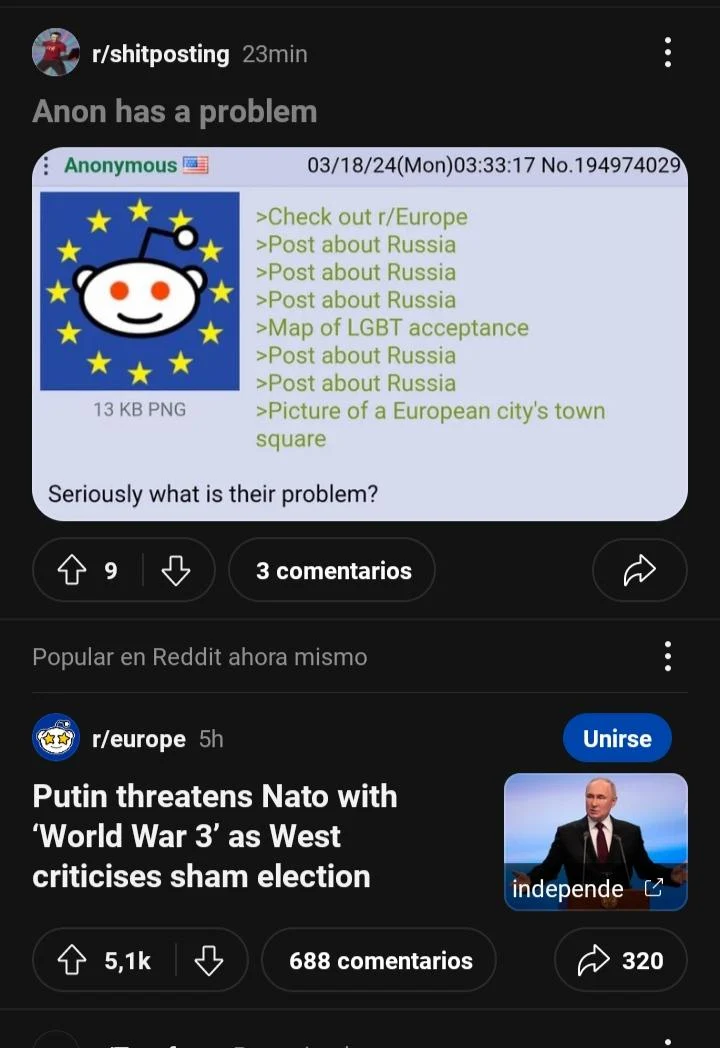This screenshot has width=720, height=1048.
Task: Open the Anon has a problem image
Action: pyautogui.click(x=360, y=334)
